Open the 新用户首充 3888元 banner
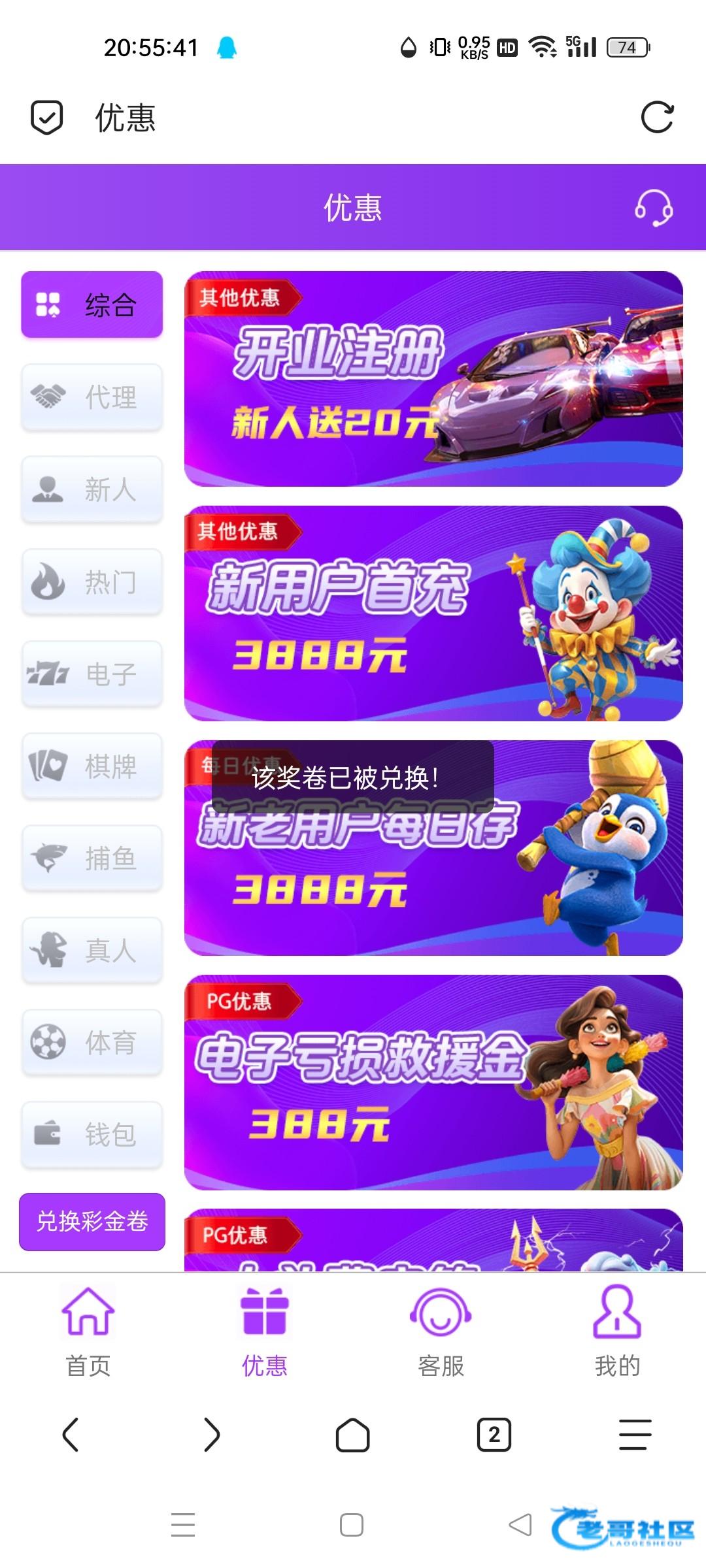Image resolution: width=706 pixels, height=1568 pixels. click(x=433, y=613)
